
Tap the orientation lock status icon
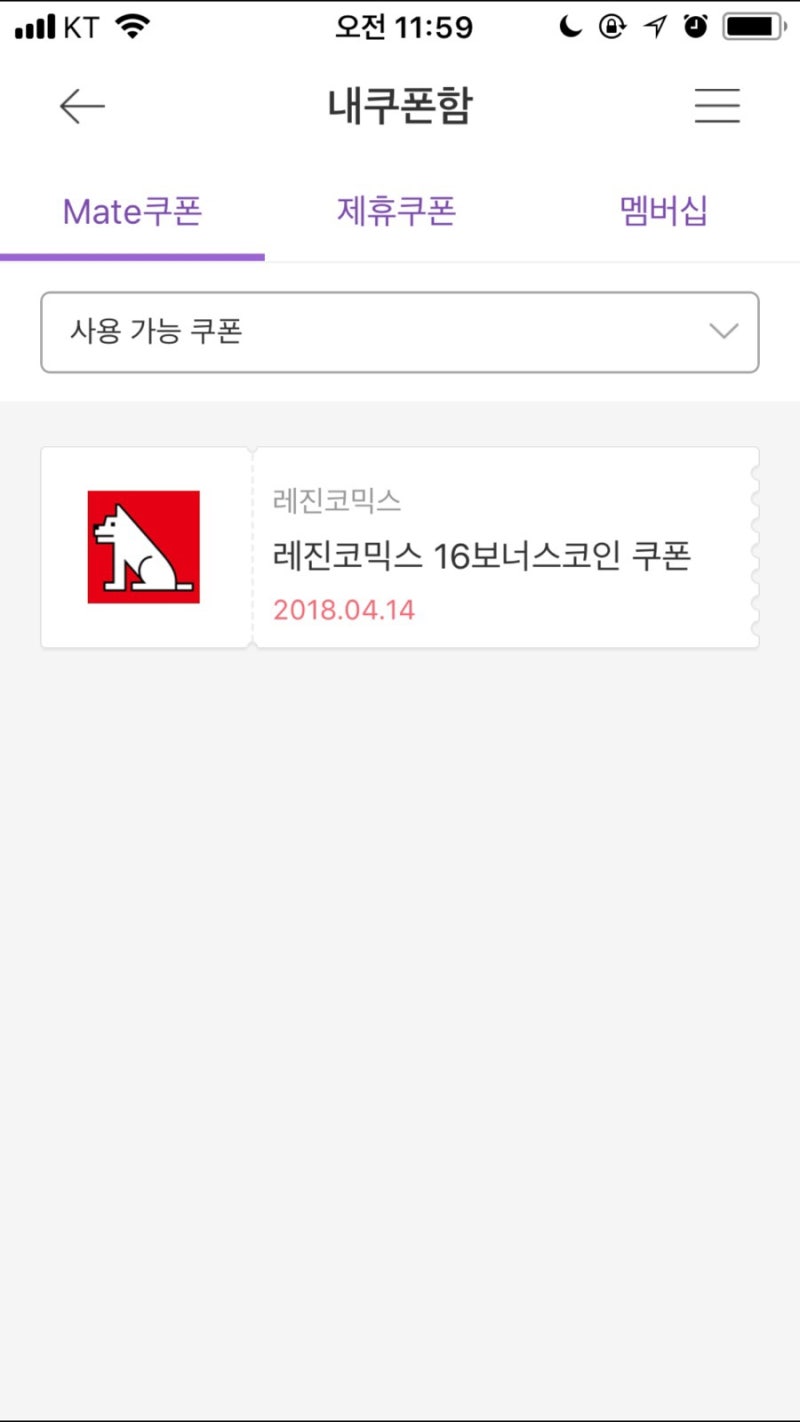pyautogui.click(x=611, y=27)
